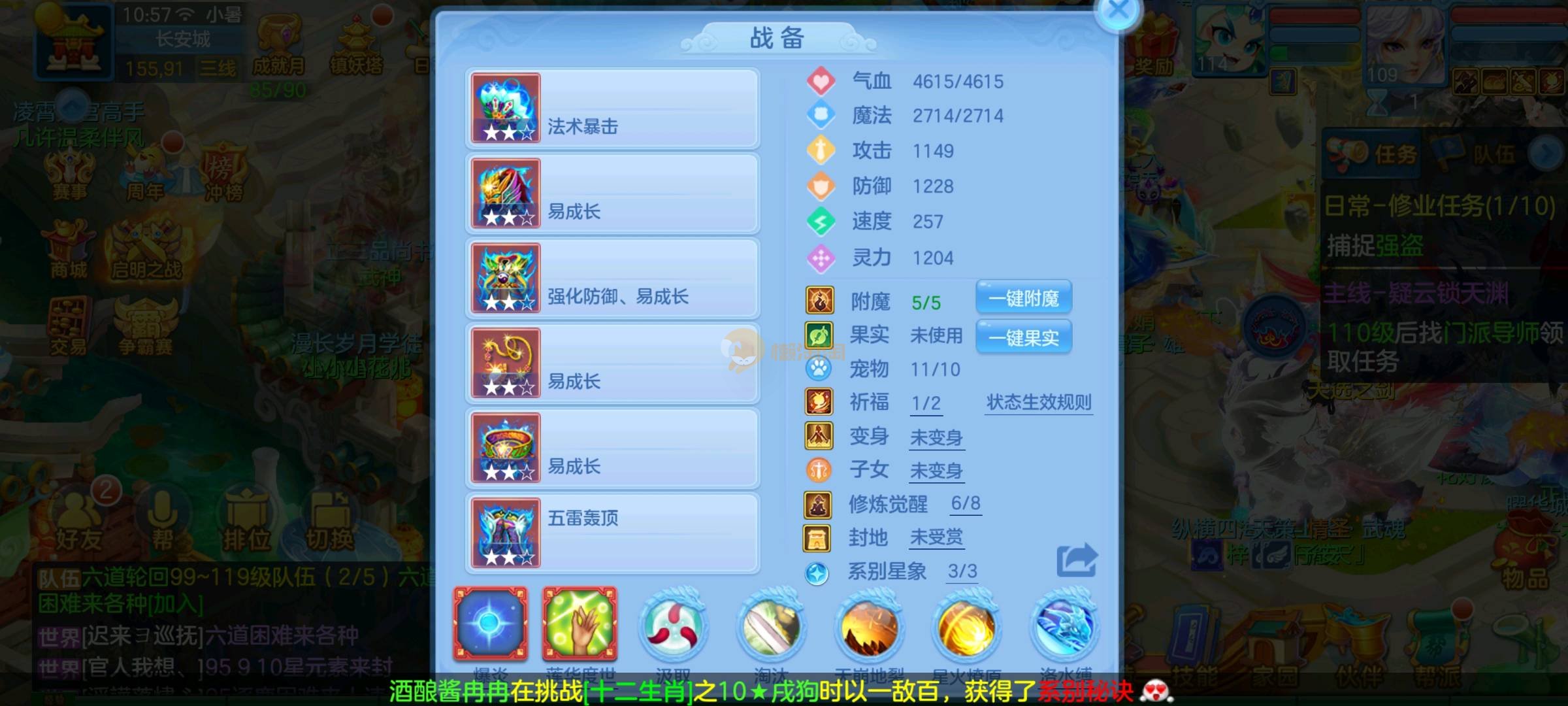Select the 汲取 skill icon
The height and width of the screenshot is (706, 1568).
click(673, 626)
